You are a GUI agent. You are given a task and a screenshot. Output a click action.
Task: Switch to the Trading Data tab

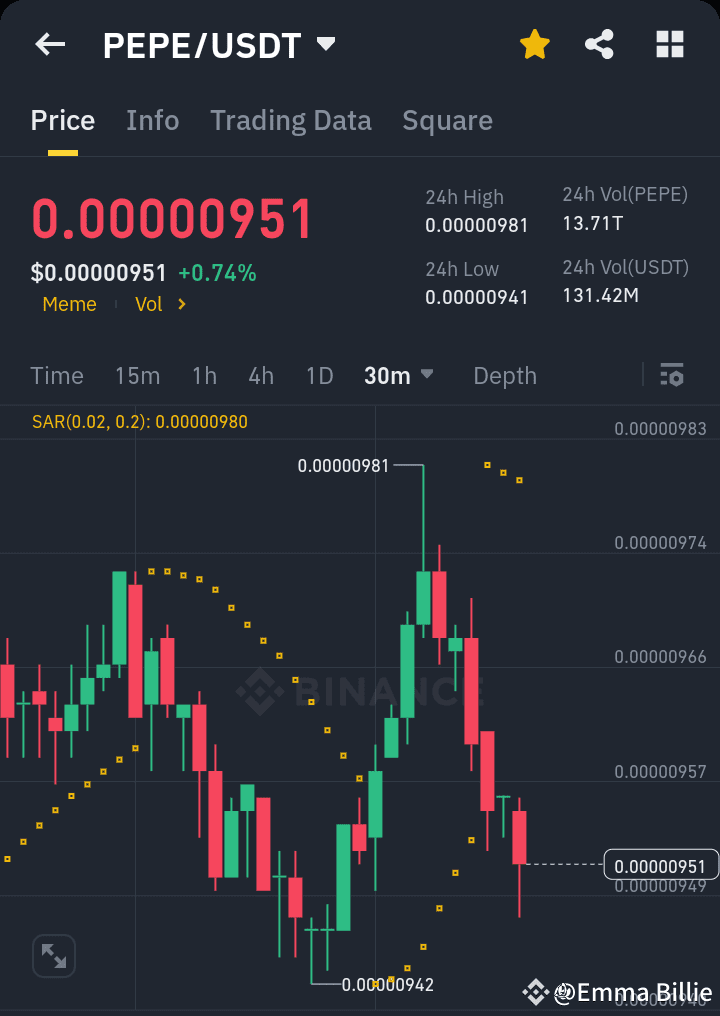290,120
